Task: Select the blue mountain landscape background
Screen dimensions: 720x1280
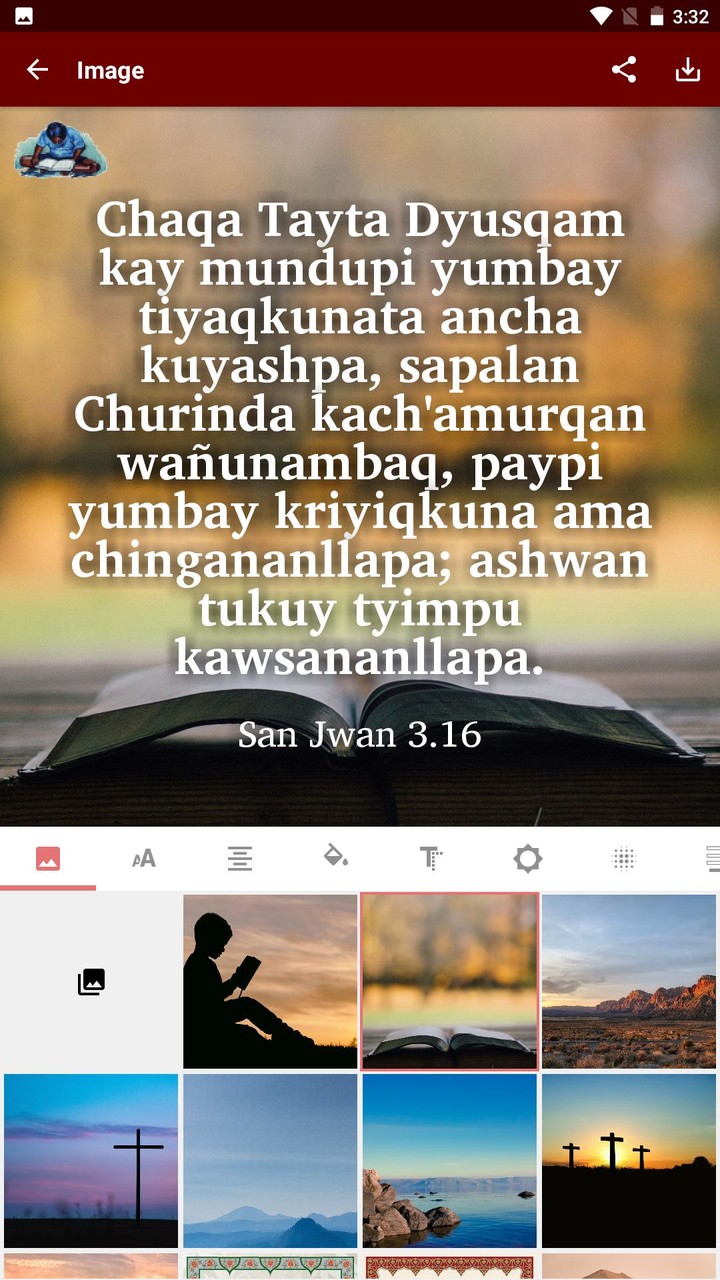Action: pyautogui.click(x=270, y=1160)
